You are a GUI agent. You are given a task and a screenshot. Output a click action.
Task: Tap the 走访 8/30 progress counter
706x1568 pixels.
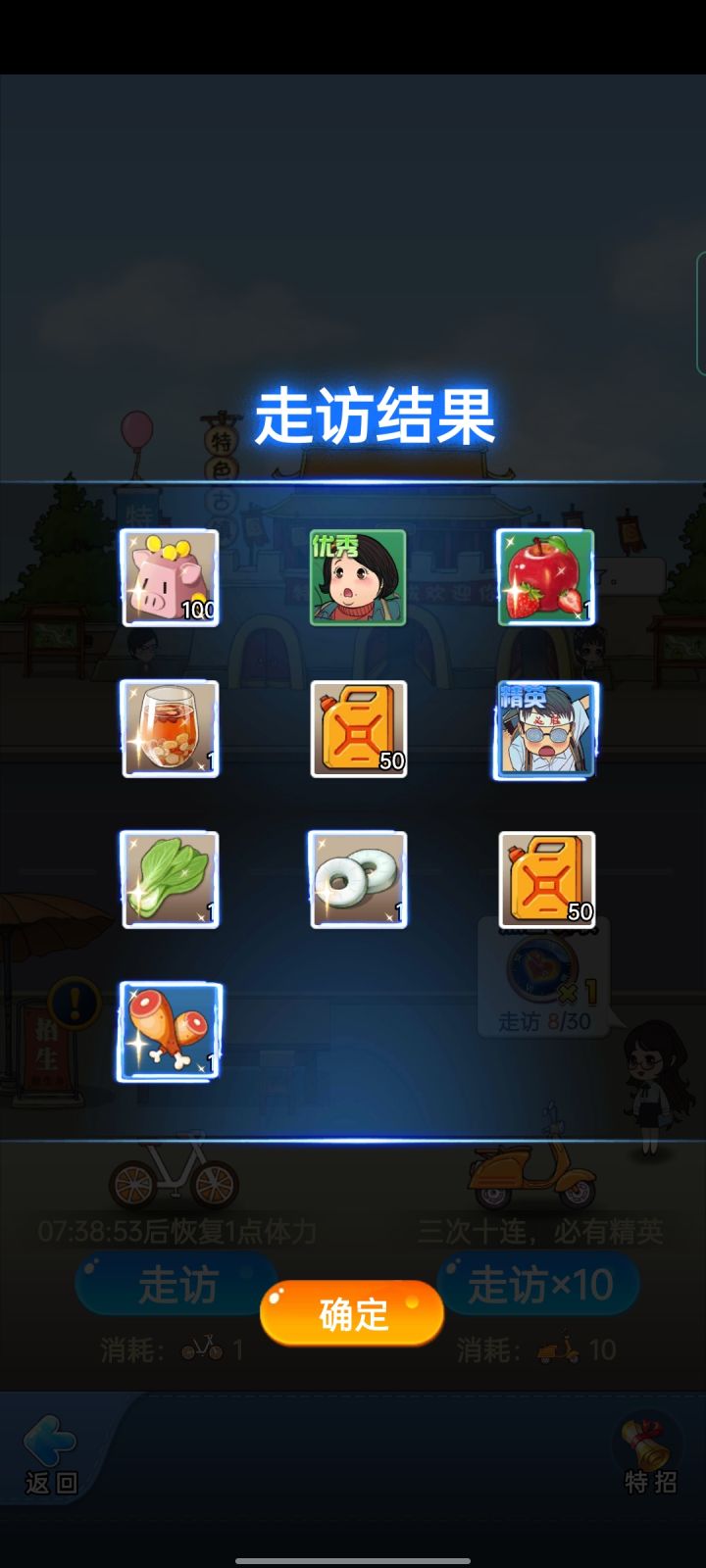(x=545, y=1021)
